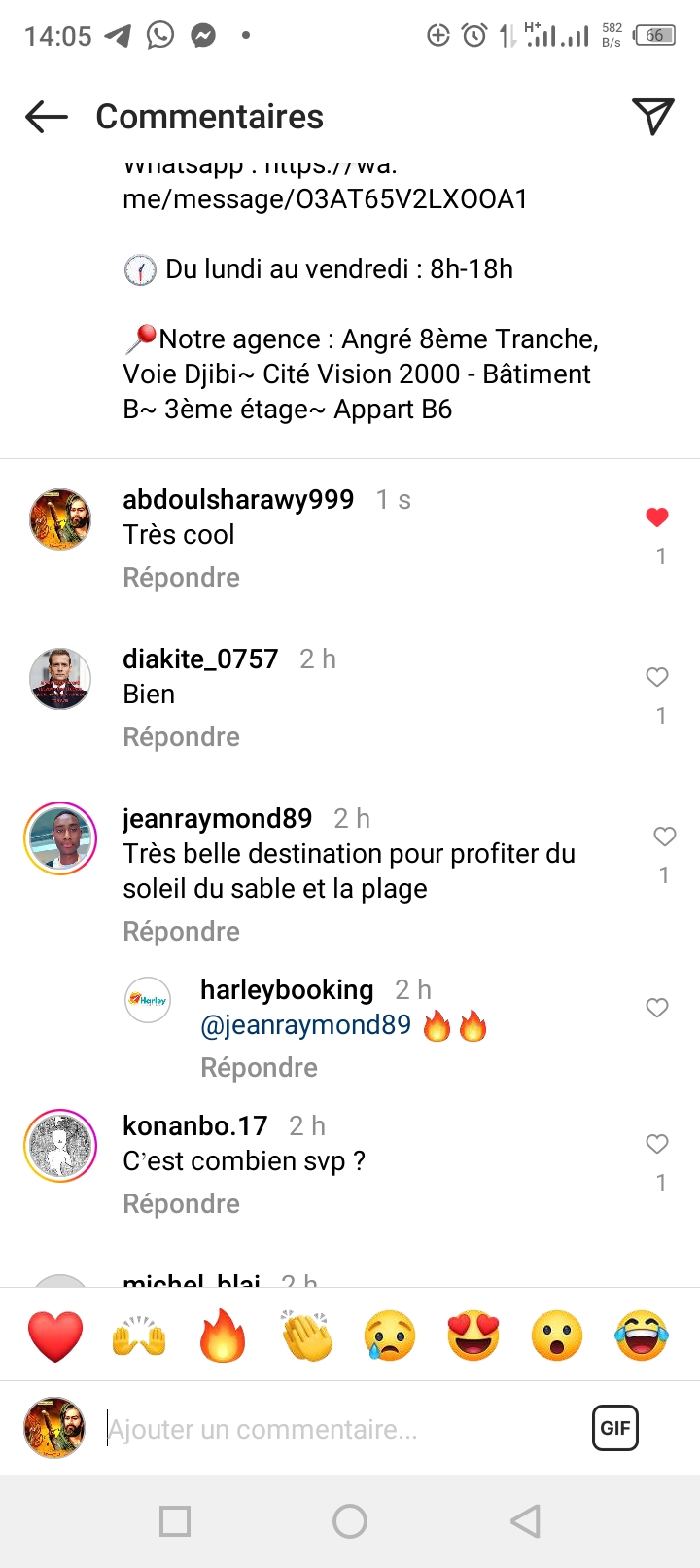Focus the Ajouter un commentaire field
Viewport: 700px width, 1568px height.
[331, 1430]
